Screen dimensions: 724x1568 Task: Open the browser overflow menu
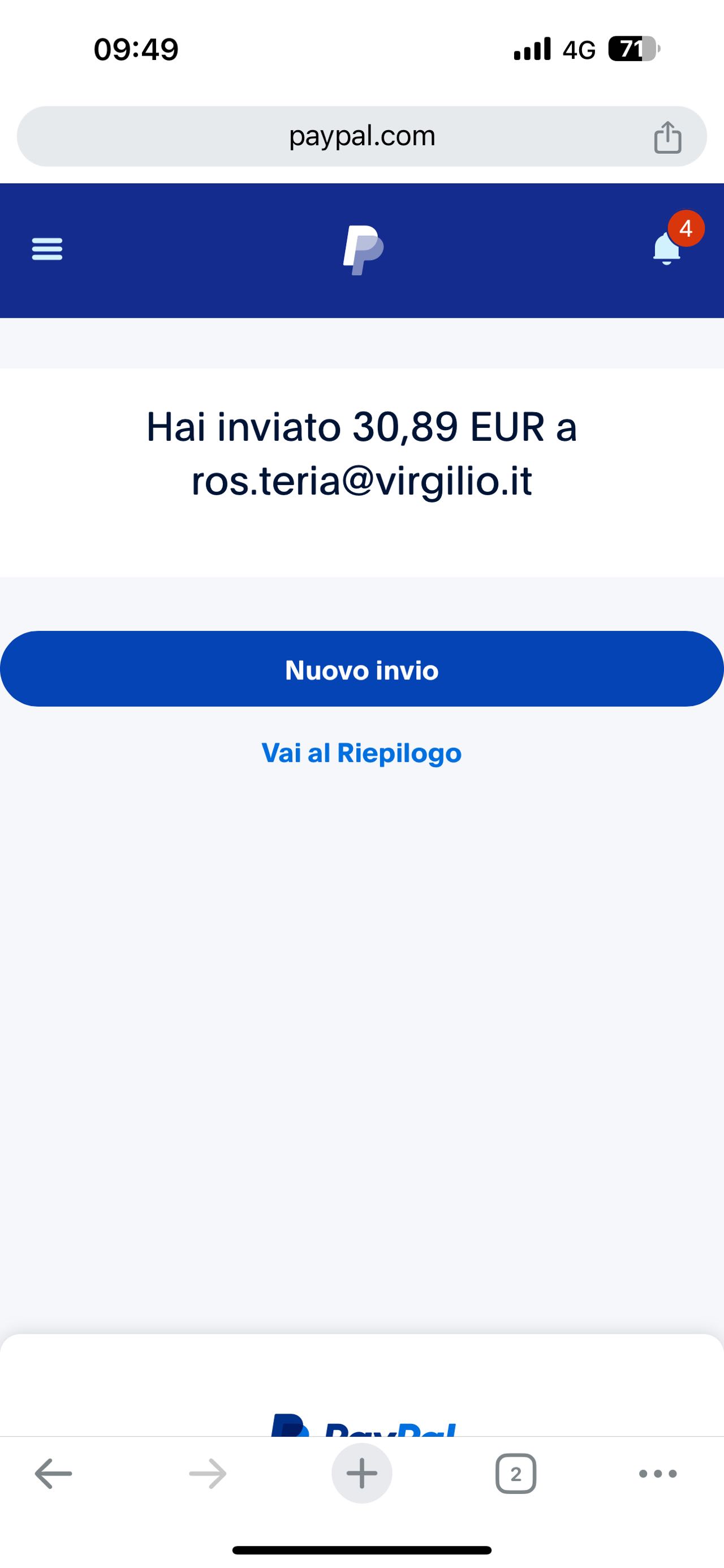658,1474
